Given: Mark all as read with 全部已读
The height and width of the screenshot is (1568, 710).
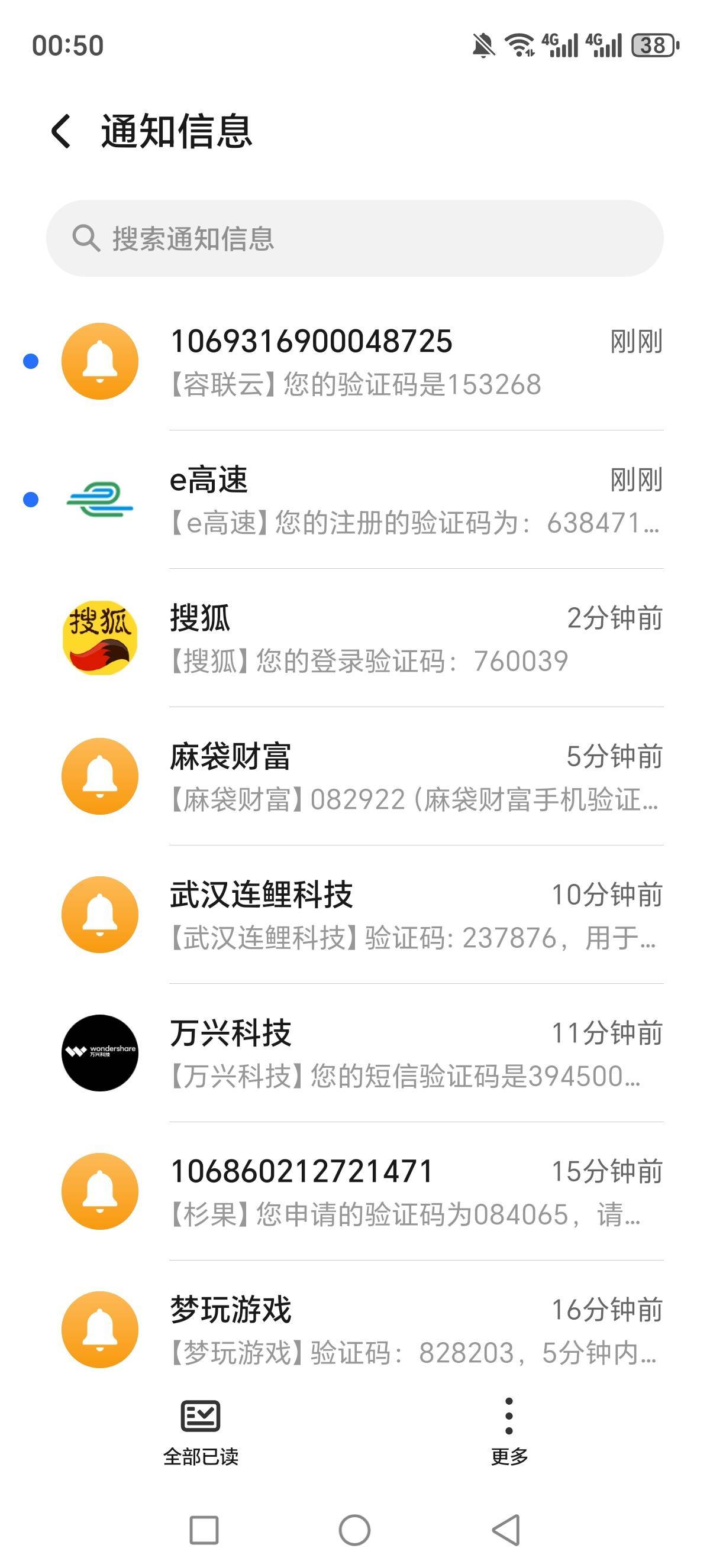Looking at the screenshot, I should 201,1431.
